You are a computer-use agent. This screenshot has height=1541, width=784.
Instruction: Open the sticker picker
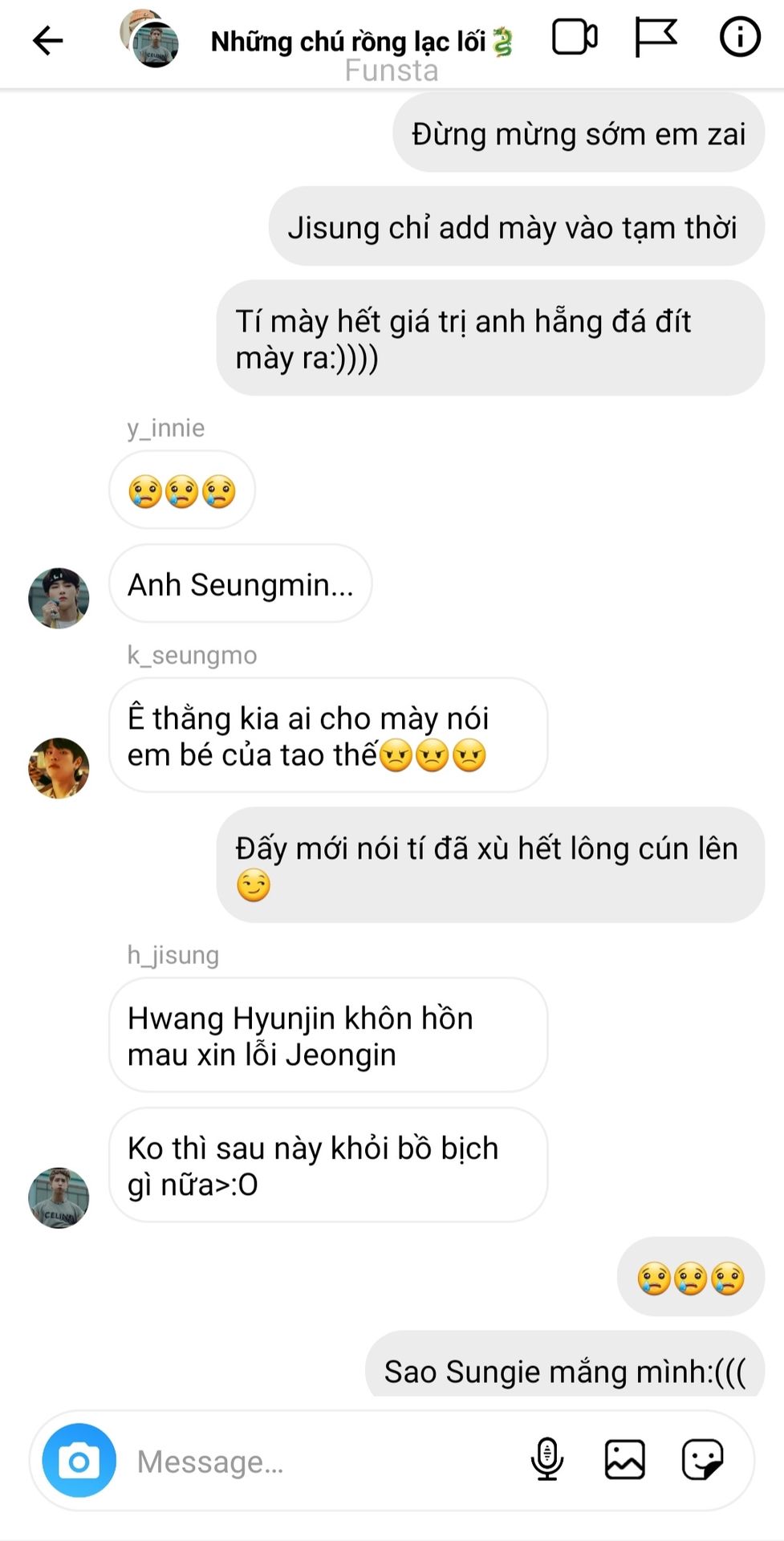coord(702,1458)
